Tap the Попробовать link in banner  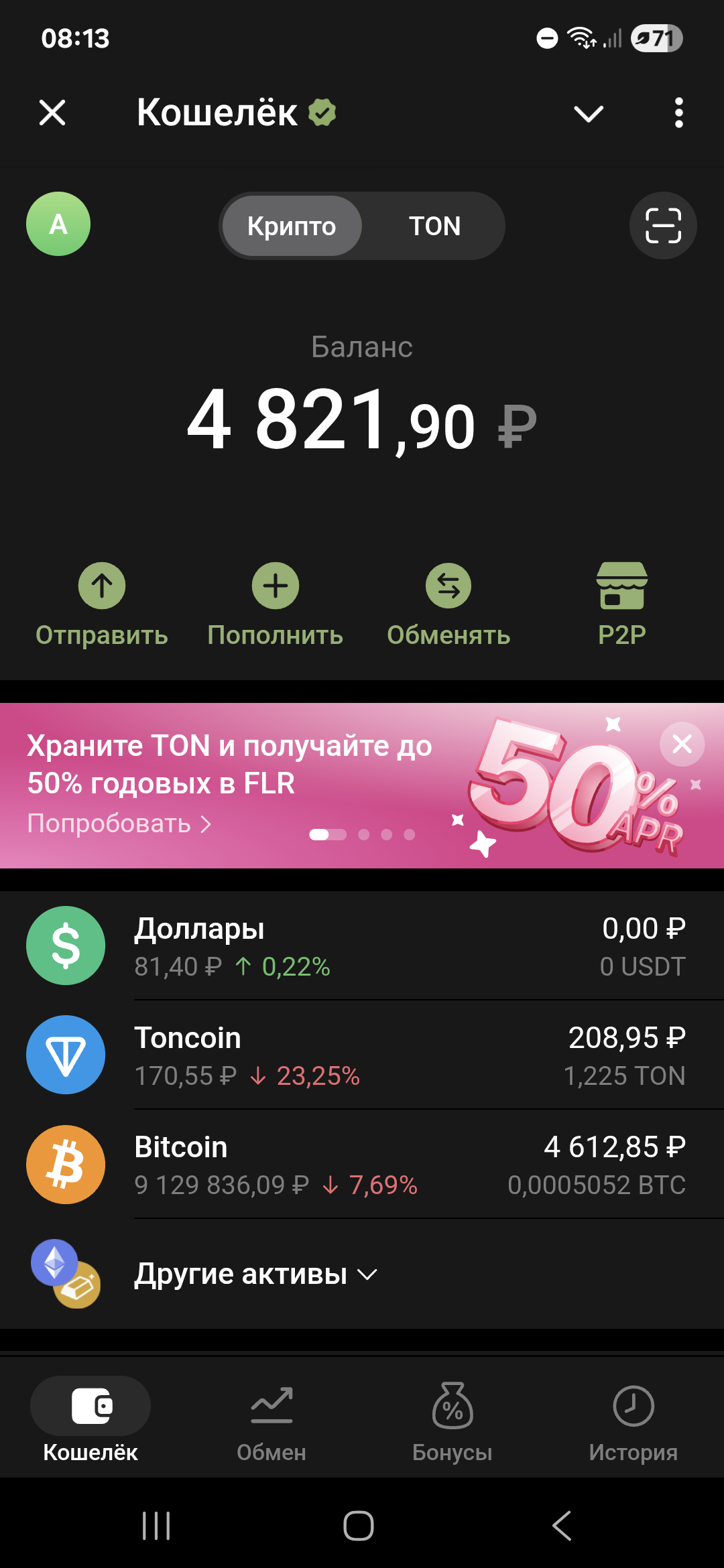tap(119, 824)
